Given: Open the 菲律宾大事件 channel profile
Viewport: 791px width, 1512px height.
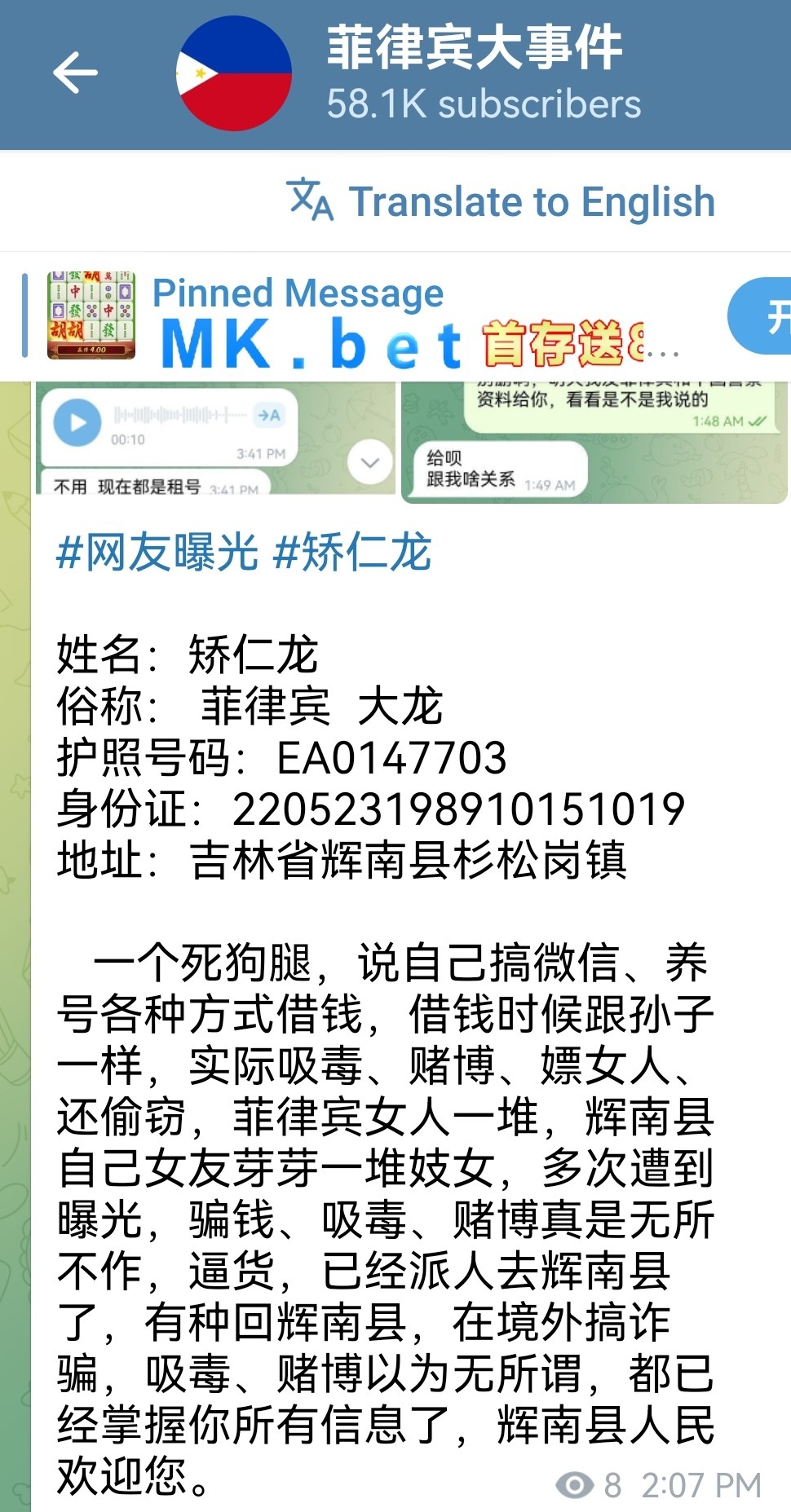Looking at the screenshot, I should coord(473,73).
